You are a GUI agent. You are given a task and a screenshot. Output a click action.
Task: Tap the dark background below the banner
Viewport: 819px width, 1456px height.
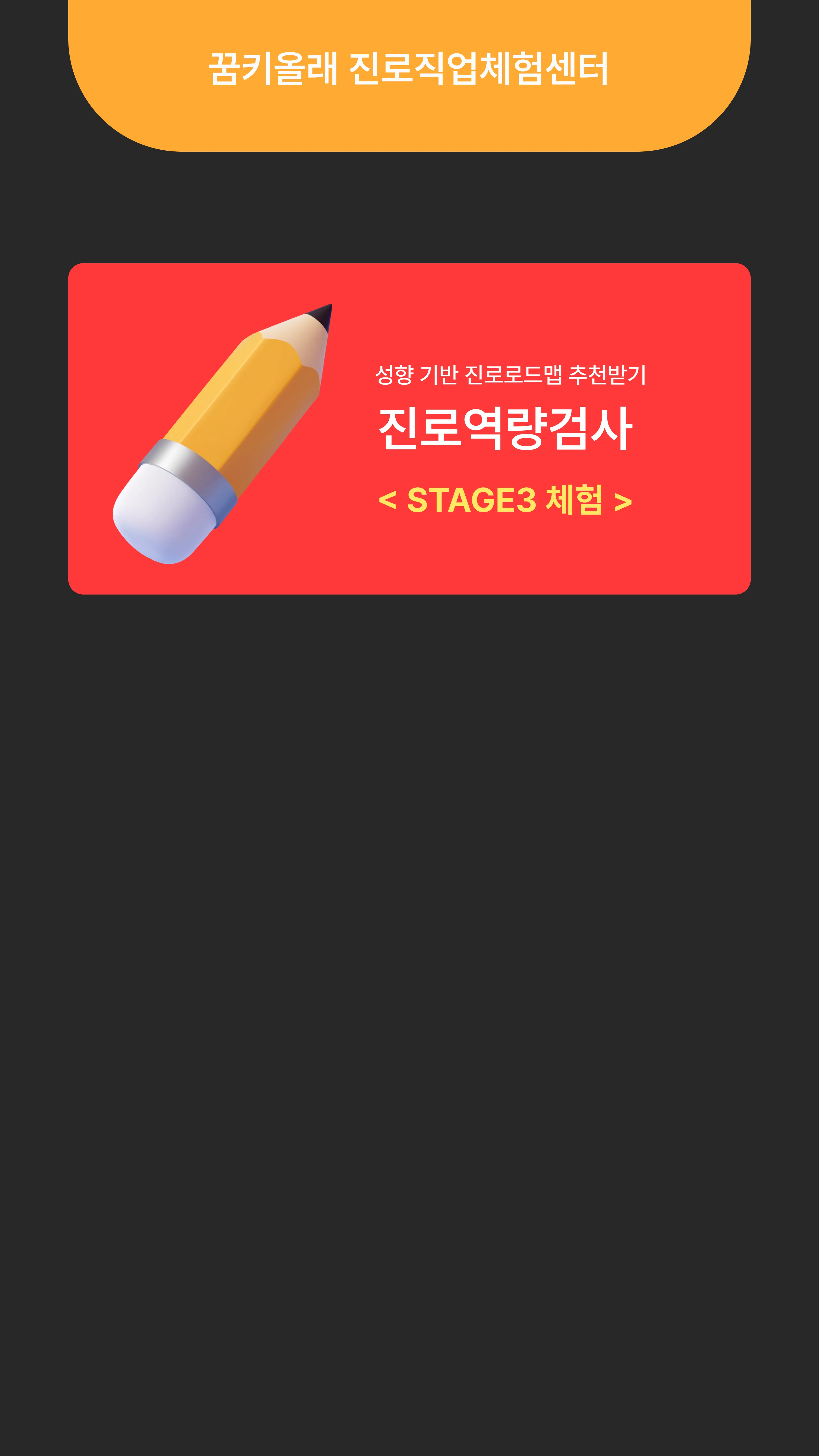click(x=409, y=791)
